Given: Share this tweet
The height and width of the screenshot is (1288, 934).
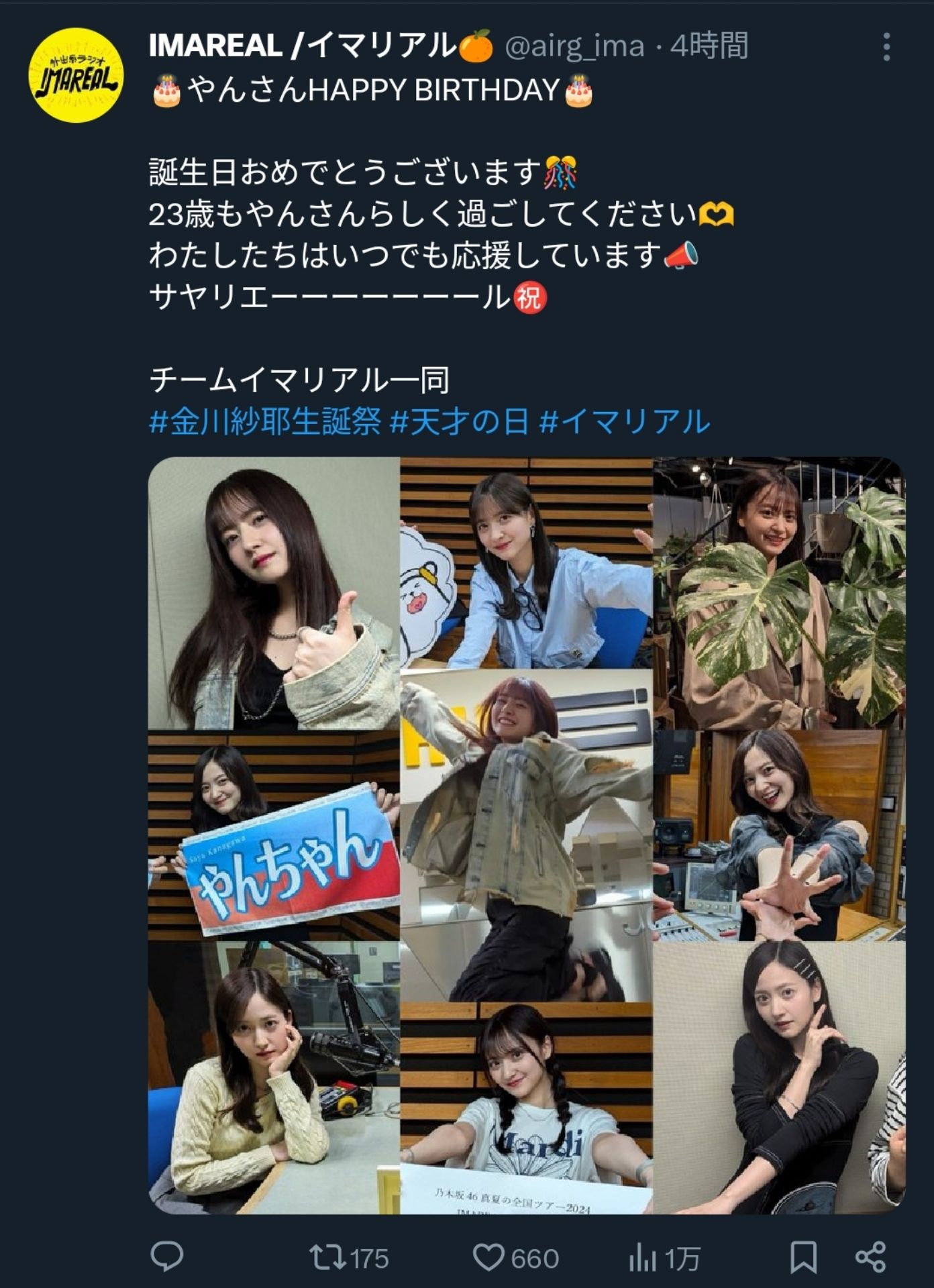Looking at the screenshot, I should tap(871, 1257).
